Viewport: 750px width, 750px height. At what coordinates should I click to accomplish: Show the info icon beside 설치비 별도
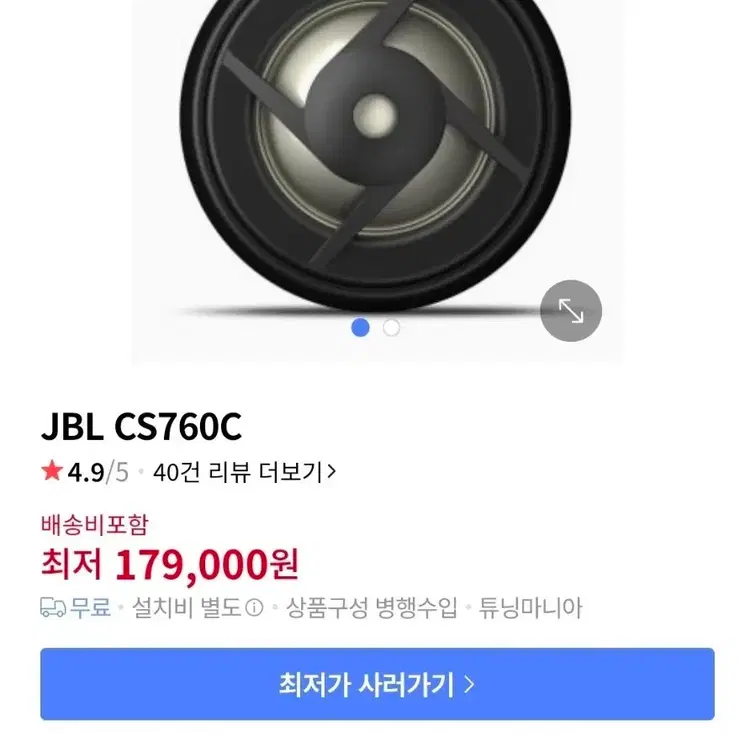click(254, 608)
